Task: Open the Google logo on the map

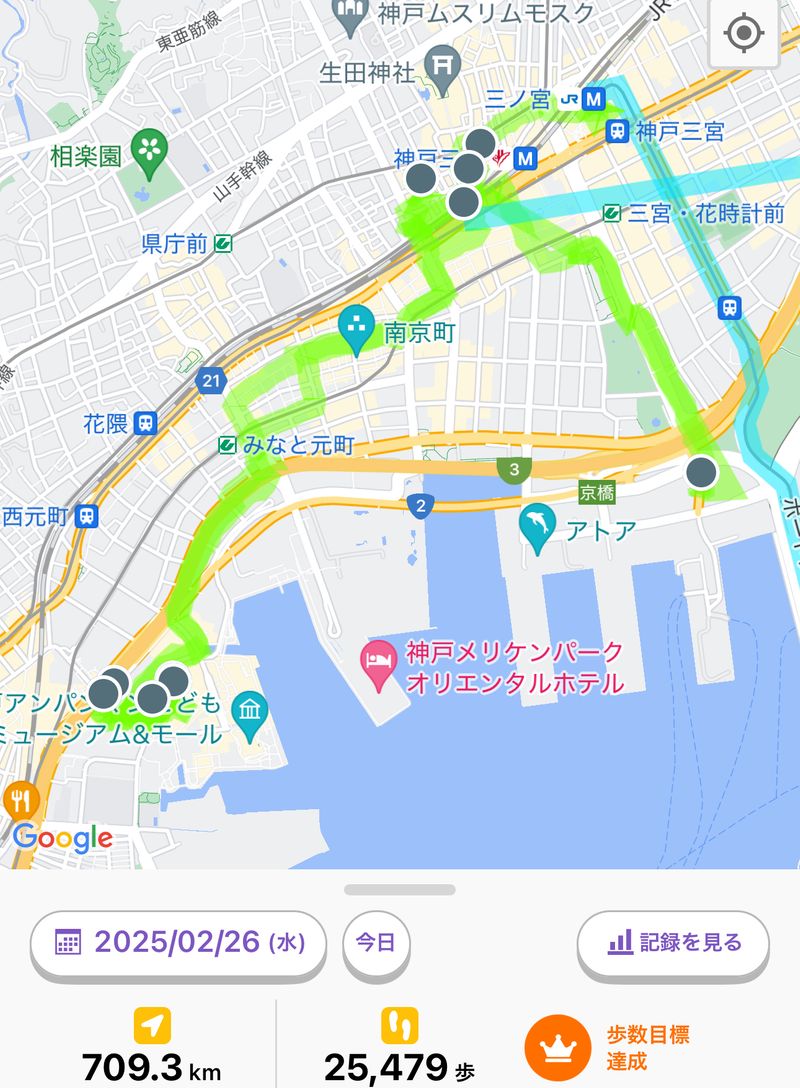Action: tap(62, 838)
